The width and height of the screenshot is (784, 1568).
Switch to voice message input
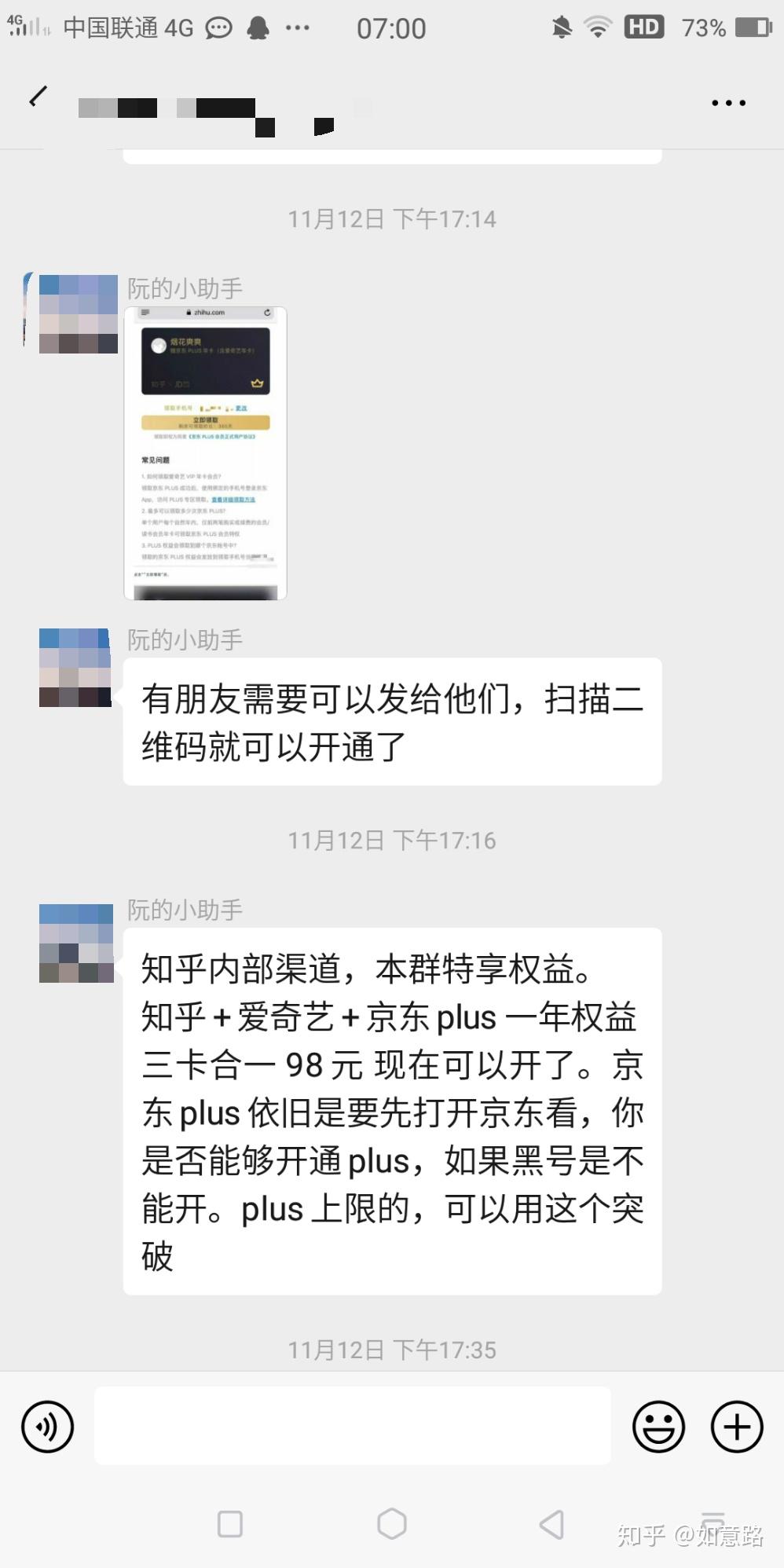[48, 1427]
